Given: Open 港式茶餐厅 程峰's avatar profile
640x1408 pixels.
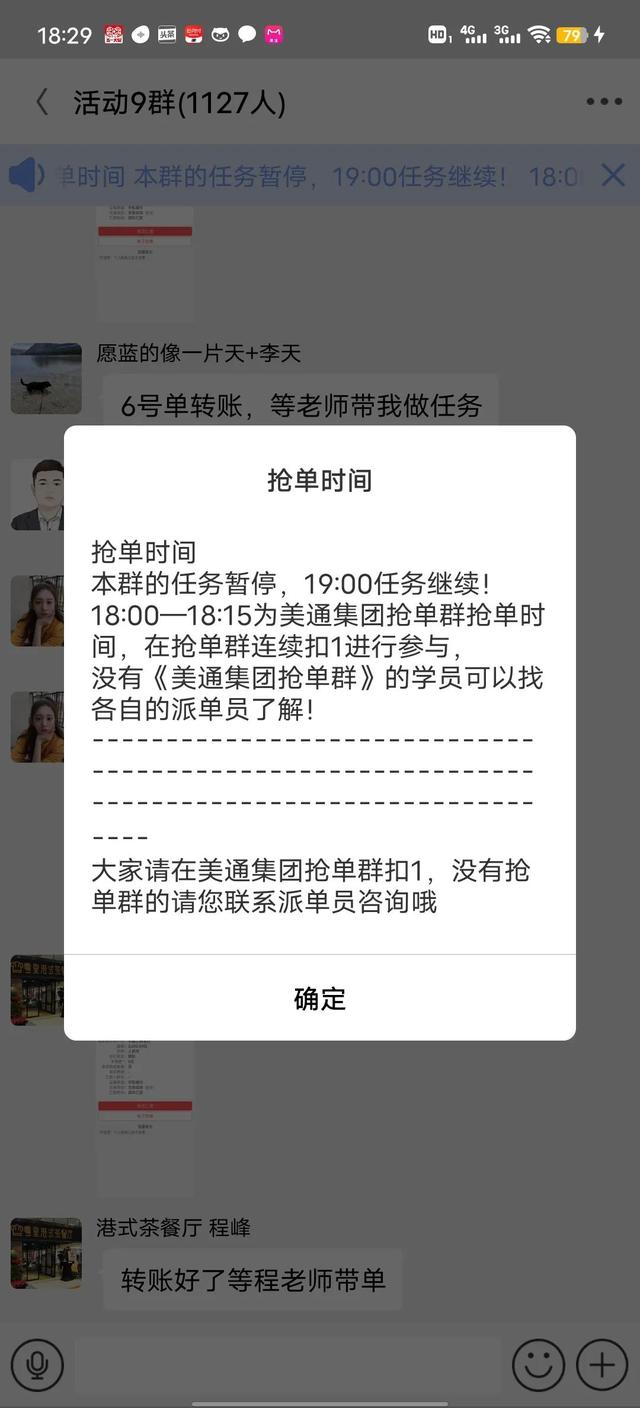Looking at the screenshot, I should 46,1253.
